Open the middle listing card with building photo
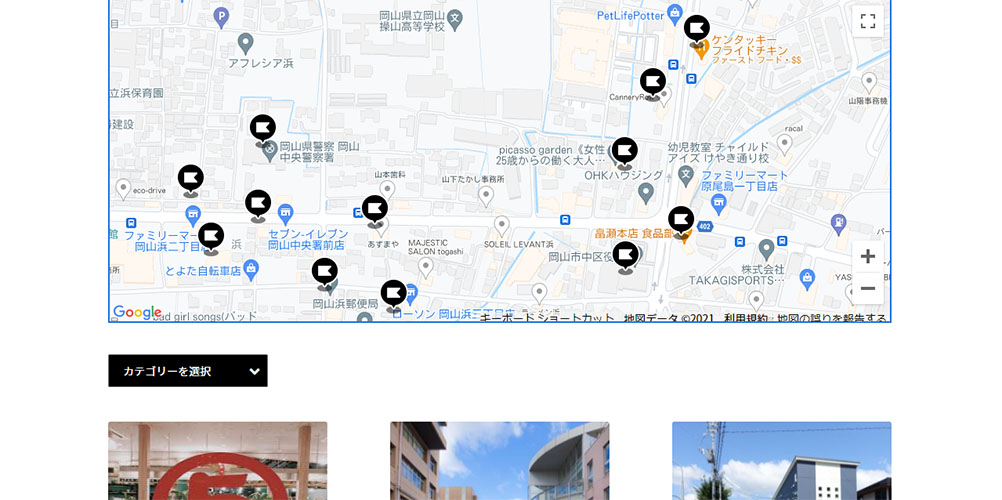The image size is (1002, 500). click(499, 461)
